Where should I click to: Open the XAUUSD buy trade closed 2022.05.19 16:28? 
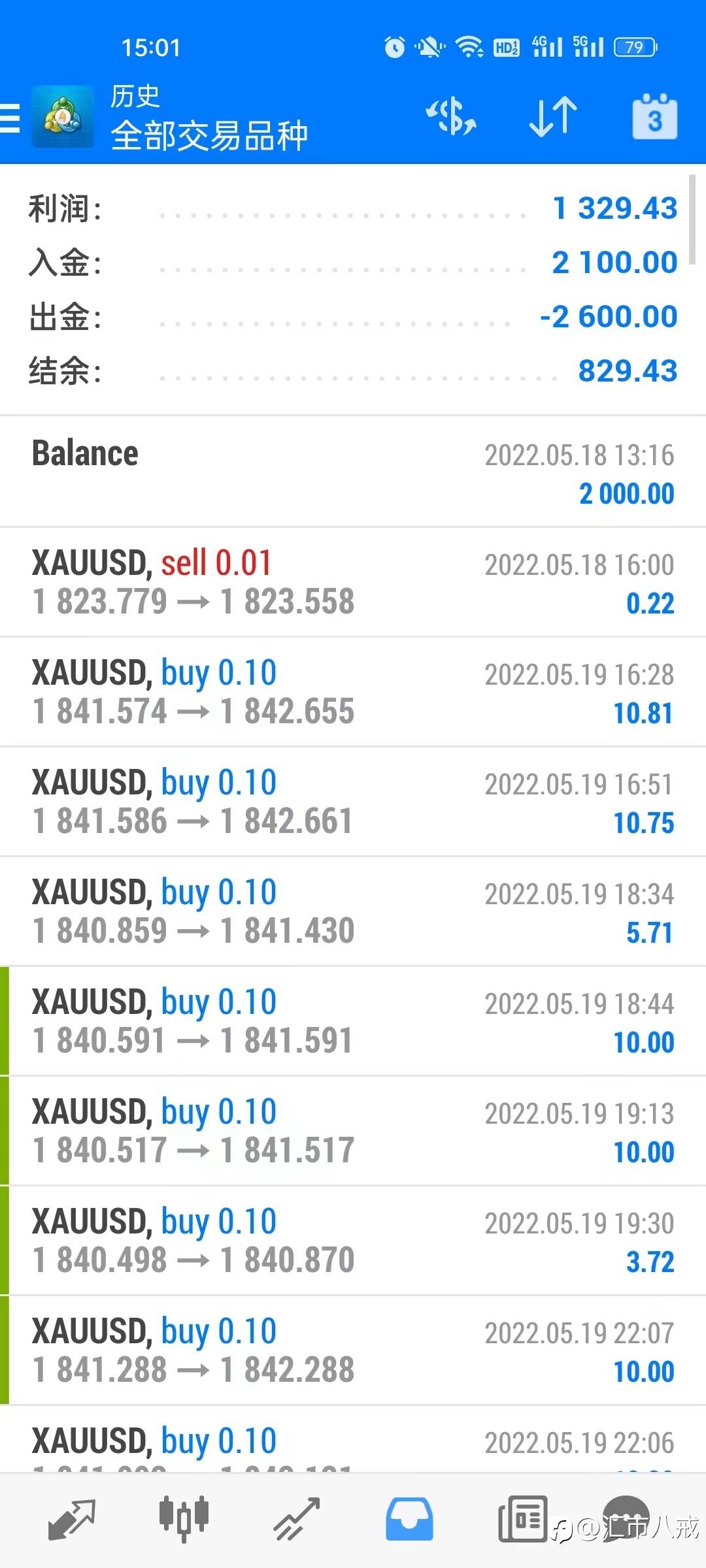pyautogui.click(x=353, y=691)
